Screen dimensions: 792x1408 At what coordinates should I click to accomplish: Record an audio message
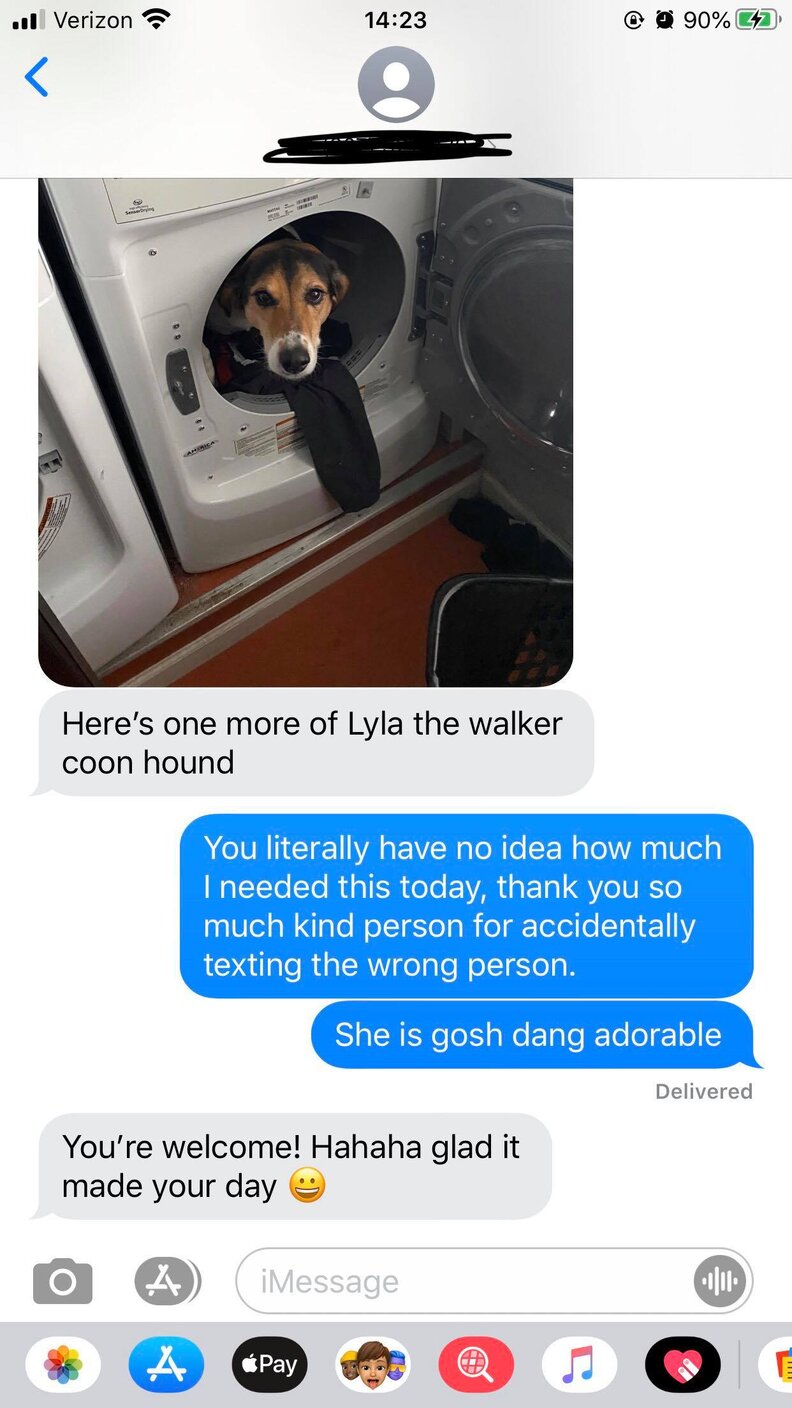(719, 1281)
